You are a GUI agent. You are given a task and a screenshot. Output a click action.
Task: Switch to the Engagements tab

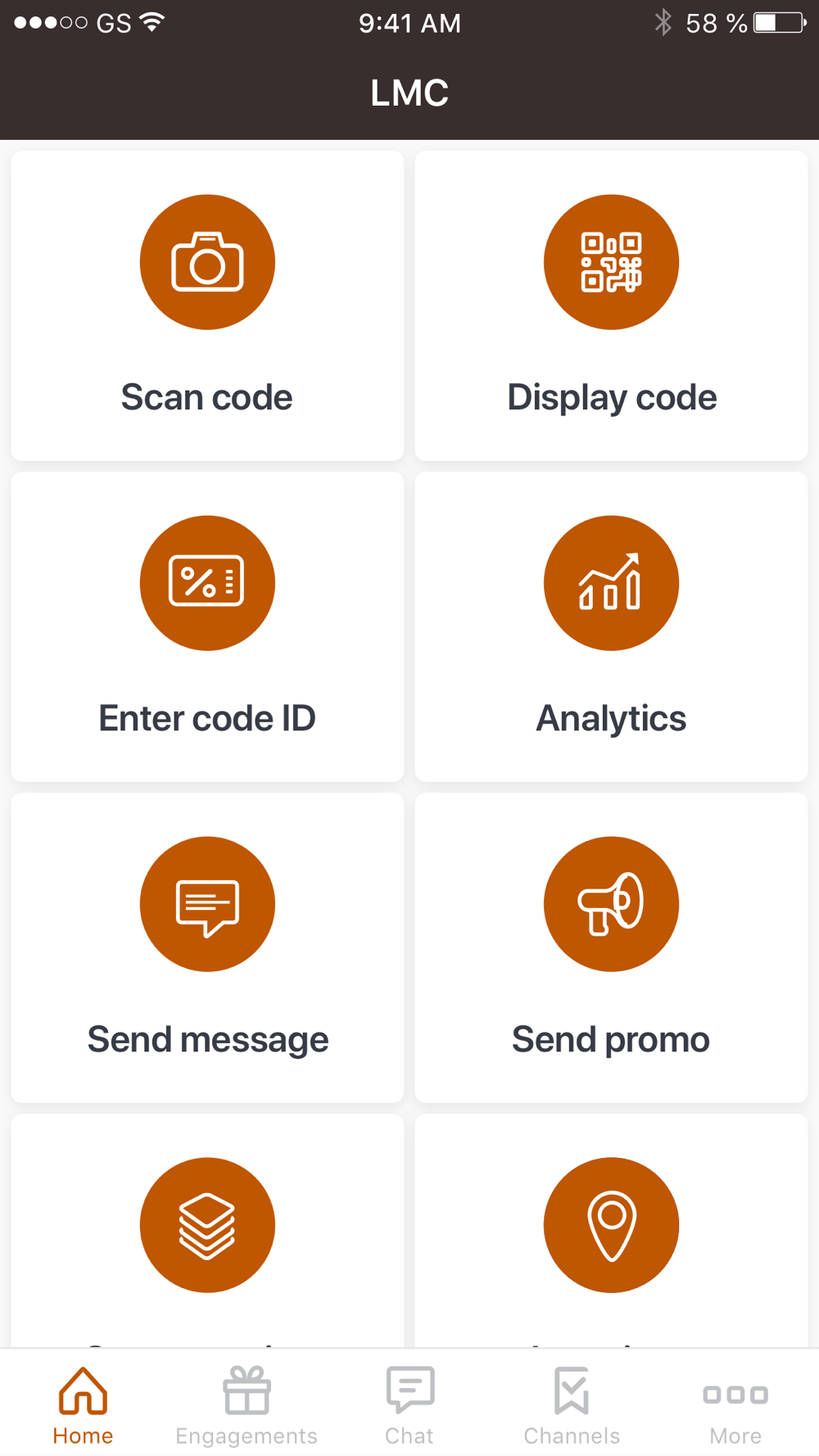[247, 1405]
